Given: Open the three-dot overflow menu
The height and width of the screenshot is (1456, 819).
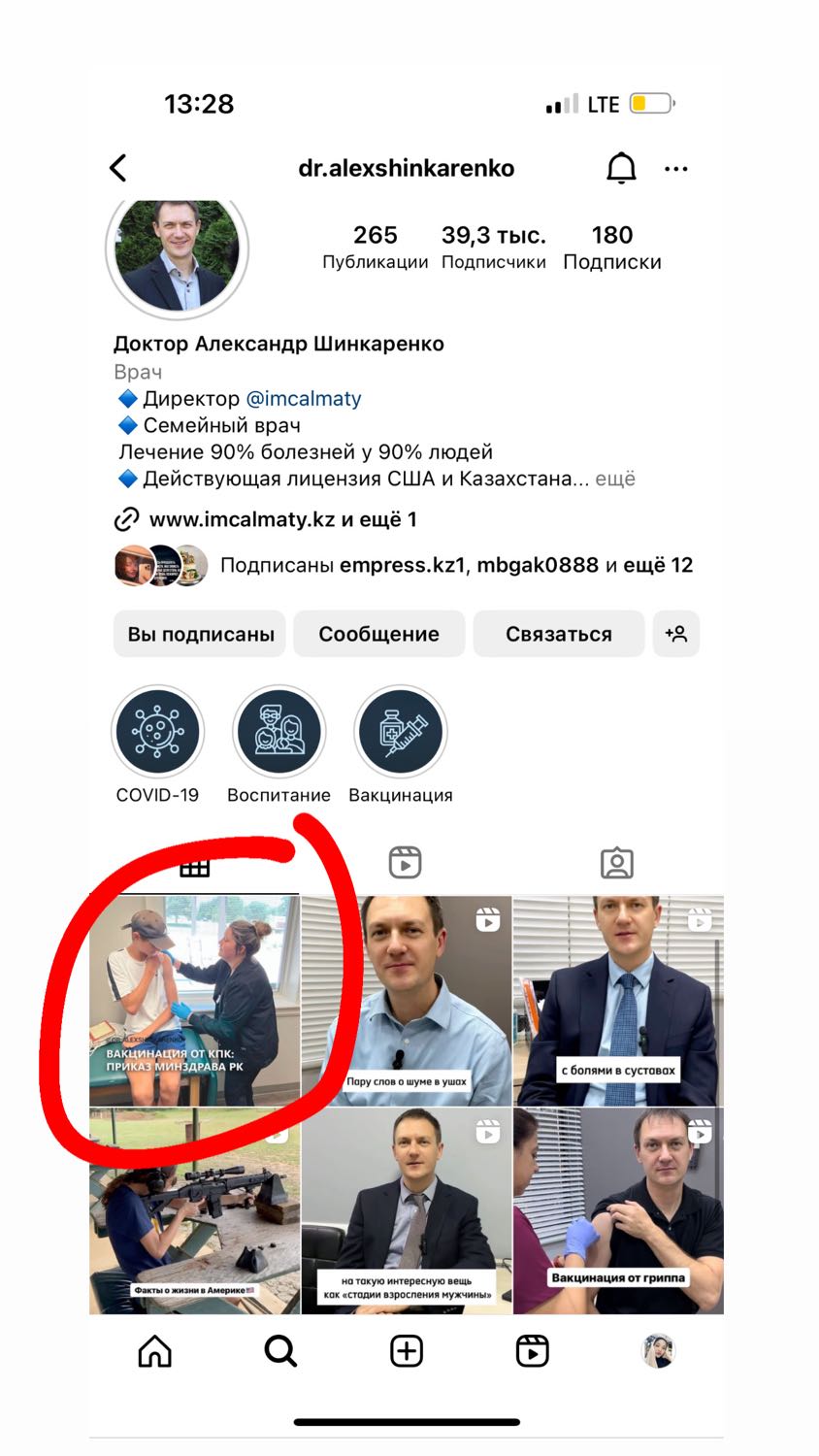Looking at the screenshot, I should [x=676, y=169].
